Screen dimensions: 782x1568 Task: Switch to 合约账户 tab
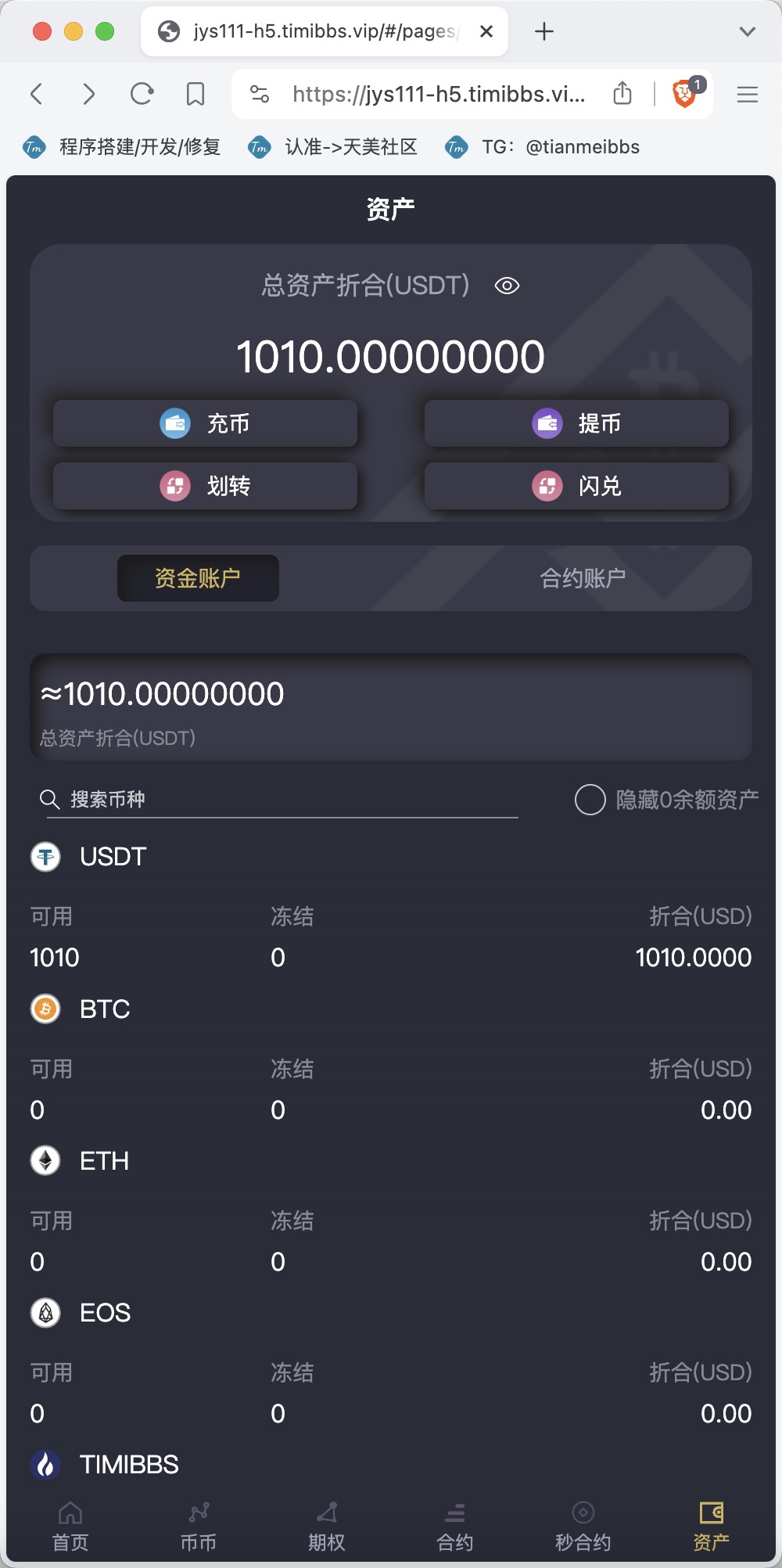coord(583,578)
